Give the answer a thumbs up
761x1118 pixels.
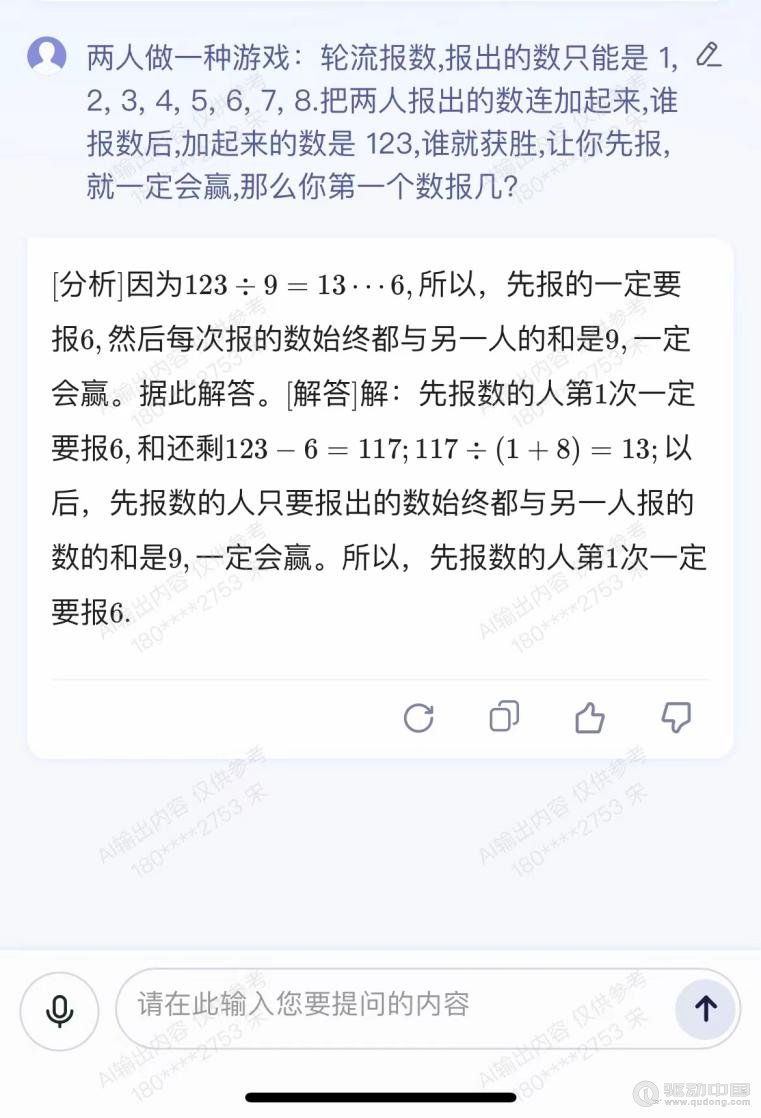(x=590, y=717)
